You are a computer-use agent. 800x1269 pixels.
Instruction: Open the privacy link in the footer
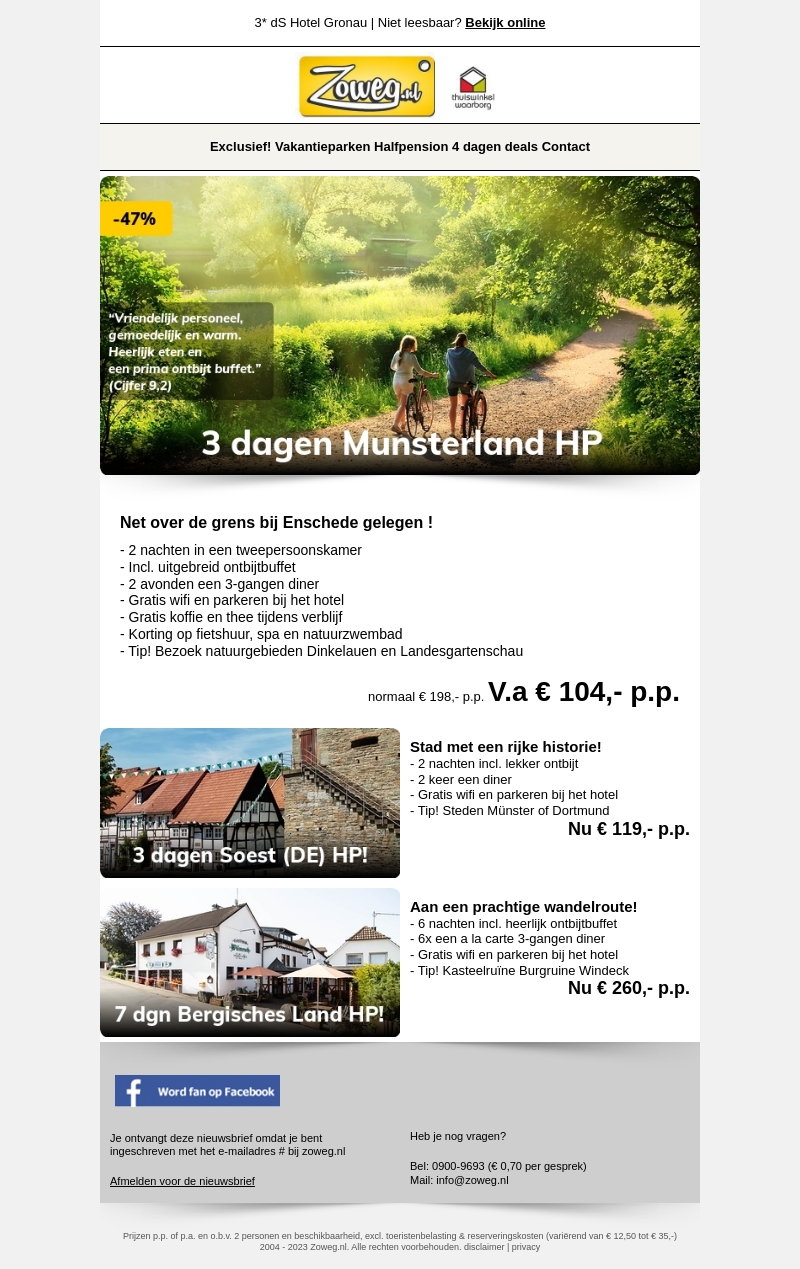point(526,1247)
